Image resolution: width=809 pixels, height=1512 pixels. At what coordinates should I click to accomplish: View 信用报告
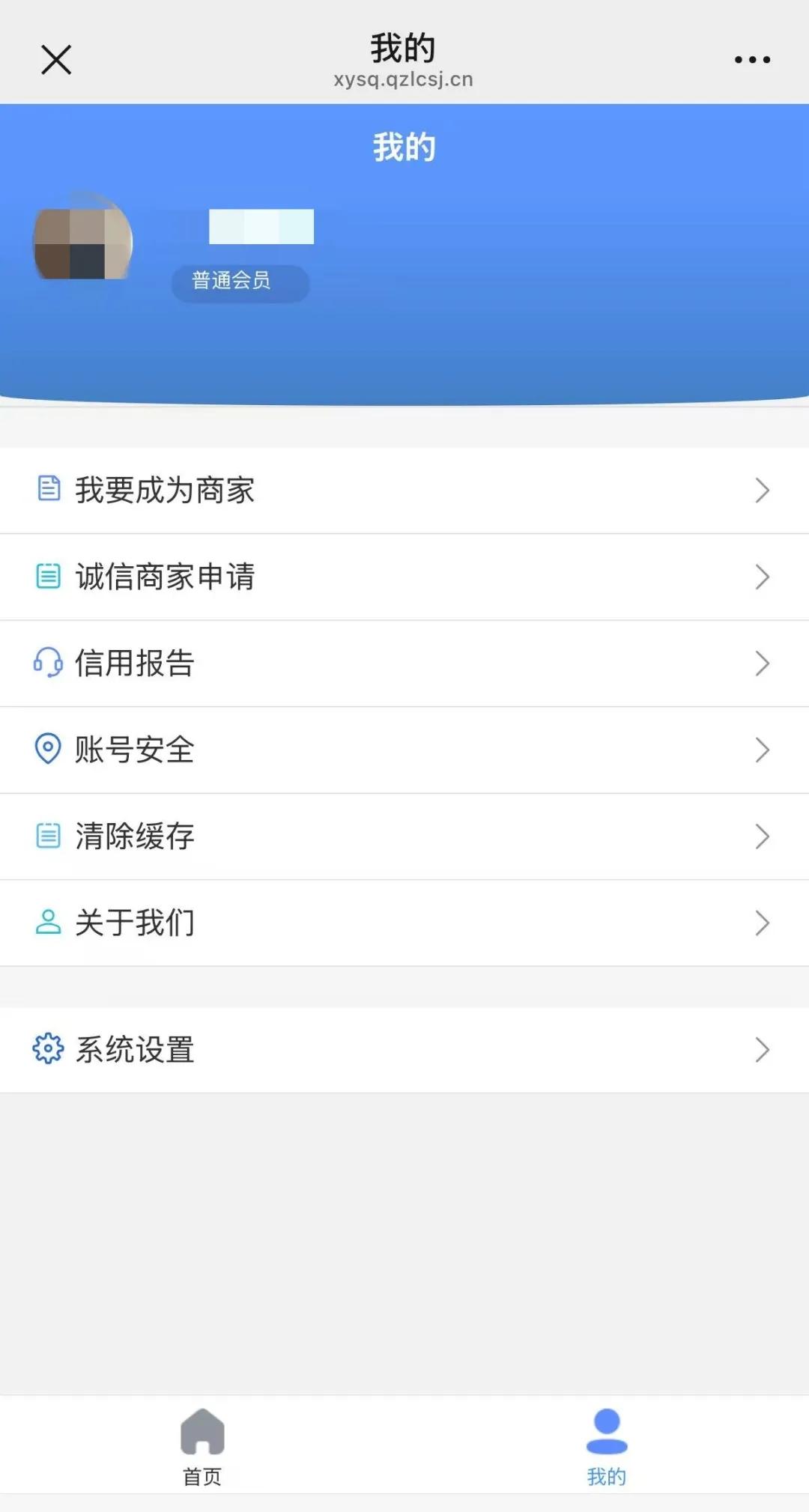[404, 664]
